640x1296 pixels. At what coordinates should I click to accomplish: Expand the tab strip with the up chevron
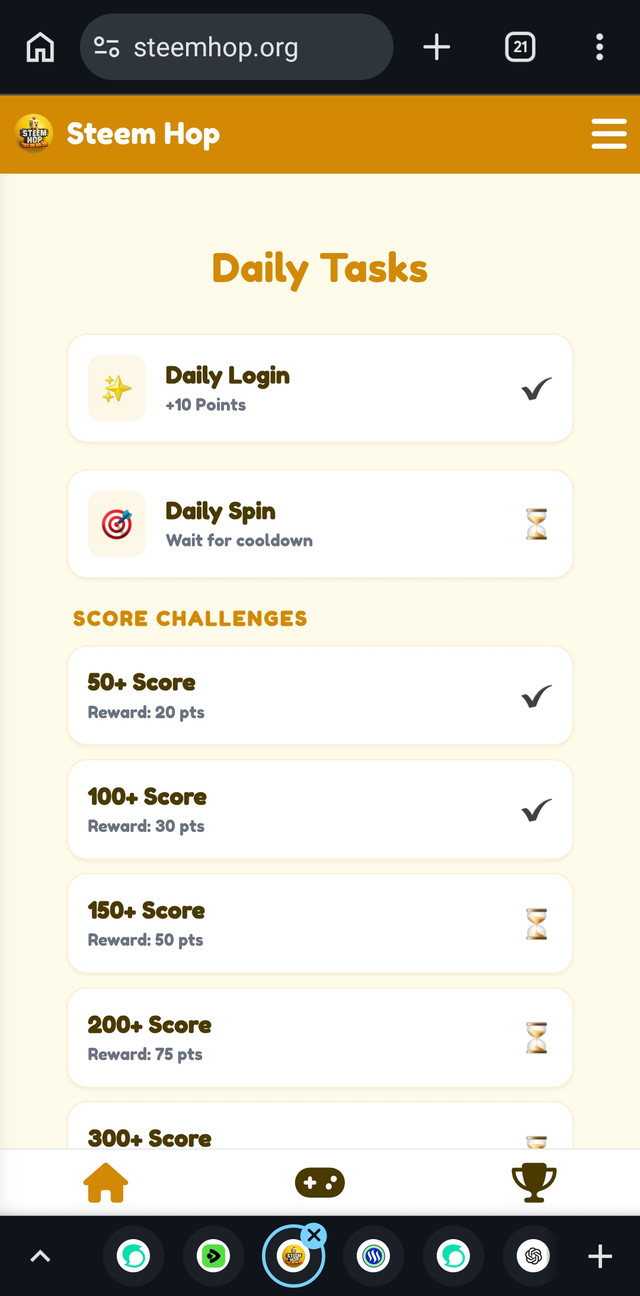coord(40,1257)
